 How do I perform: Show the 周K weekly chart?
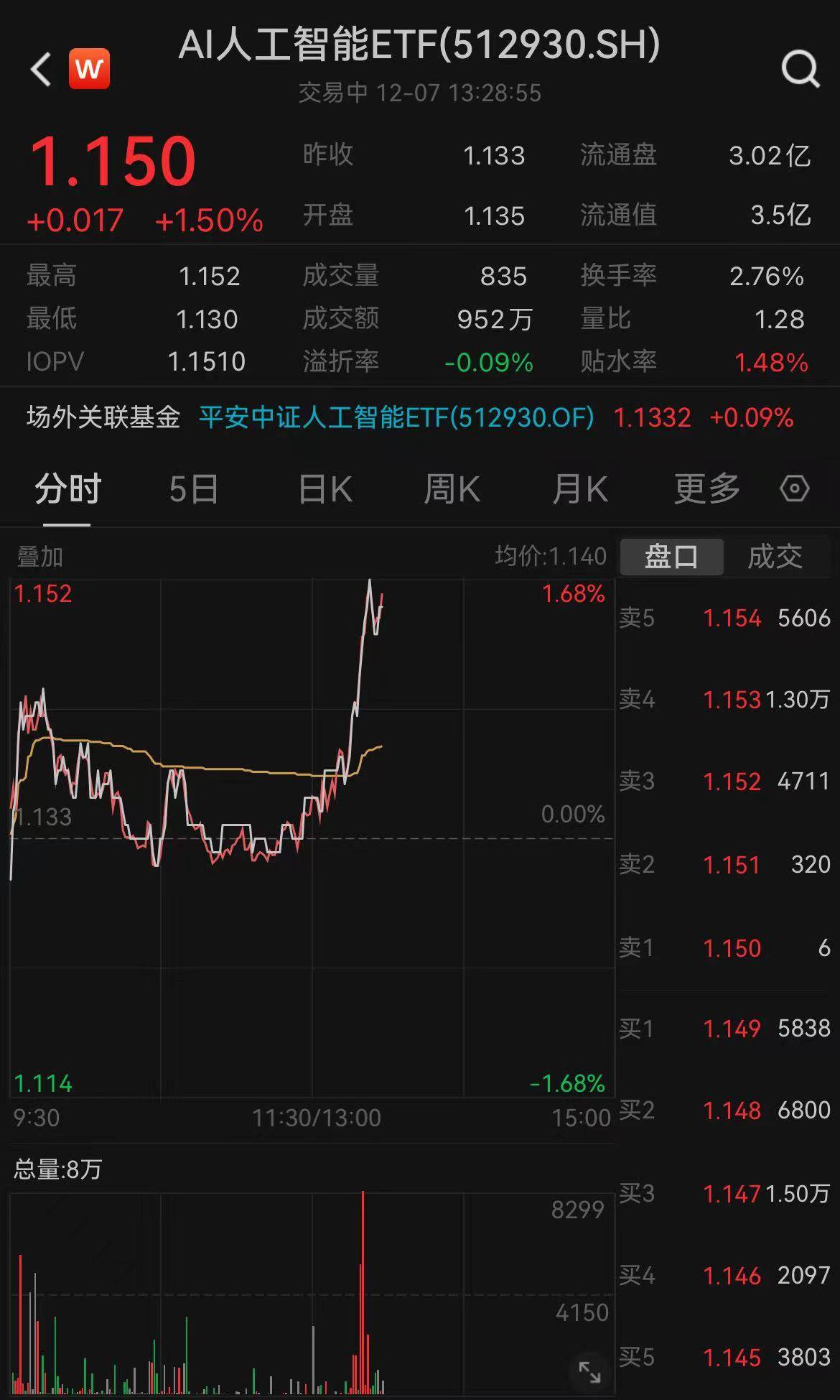(452, 490)
